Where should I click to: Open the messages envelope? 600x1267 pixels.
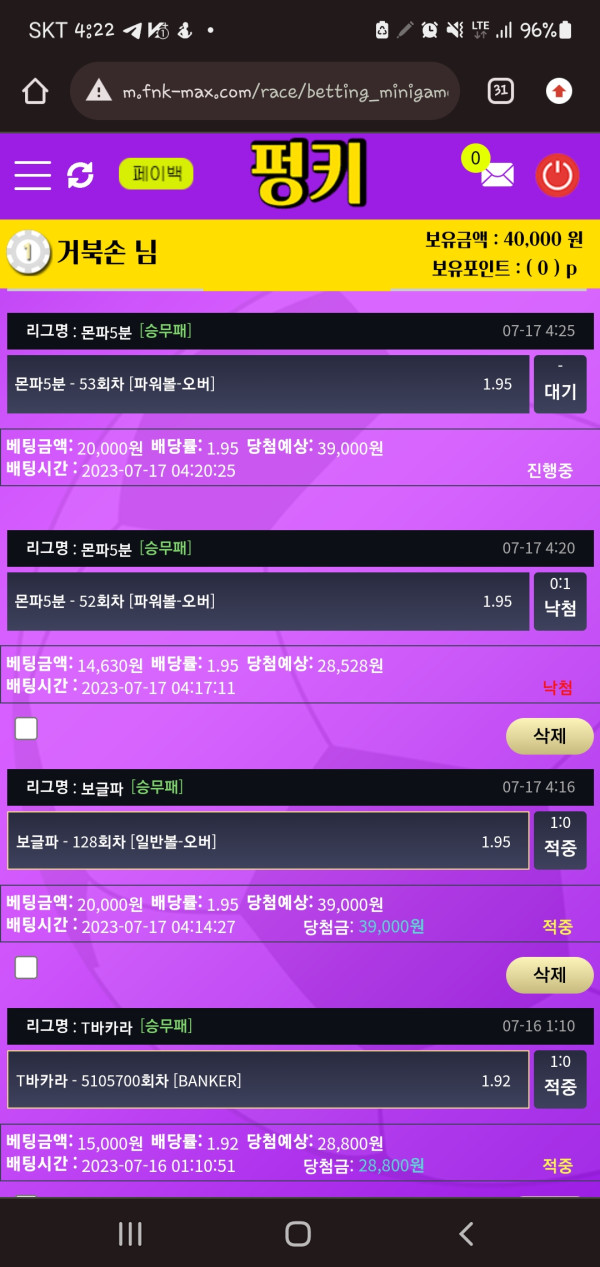(496, 175)
